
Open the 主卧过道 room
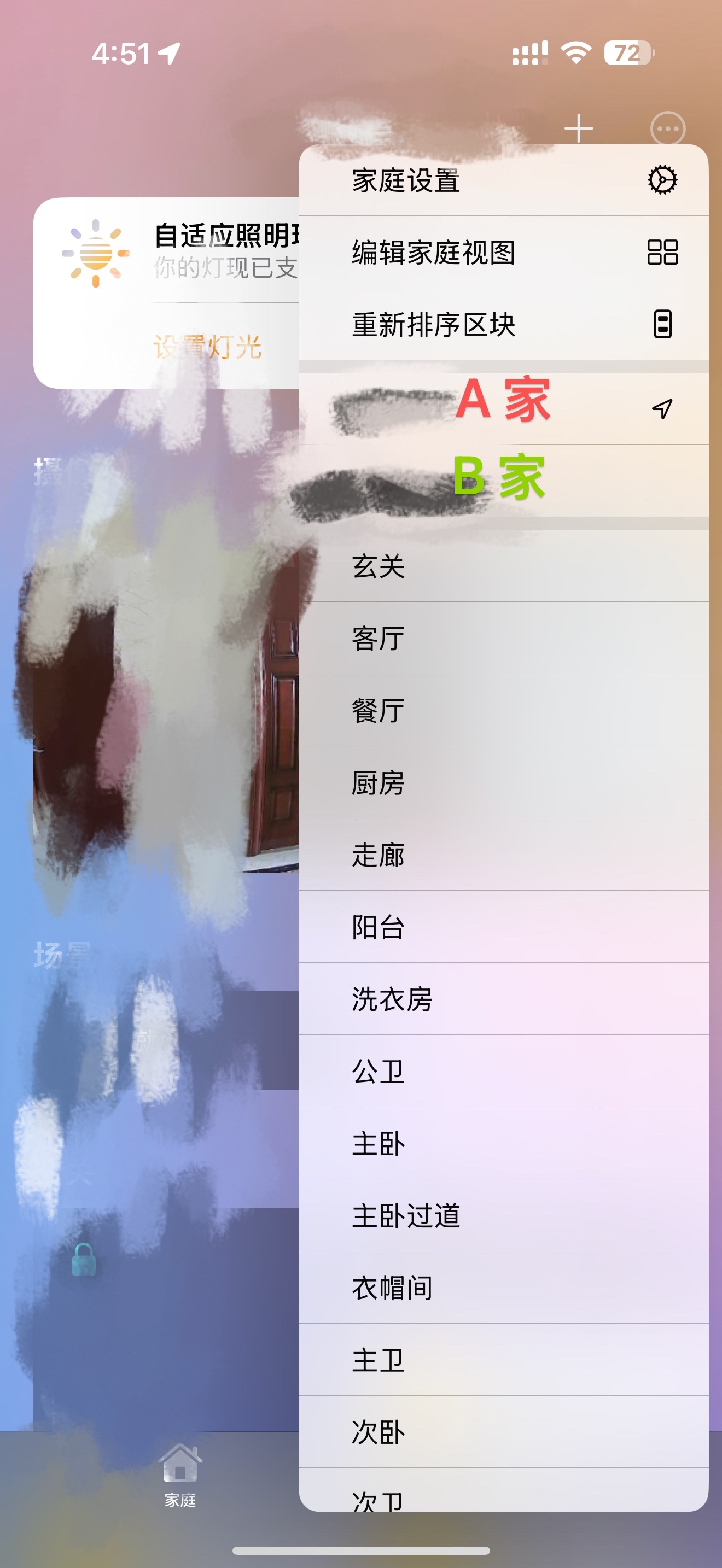tap(503, 1215)
